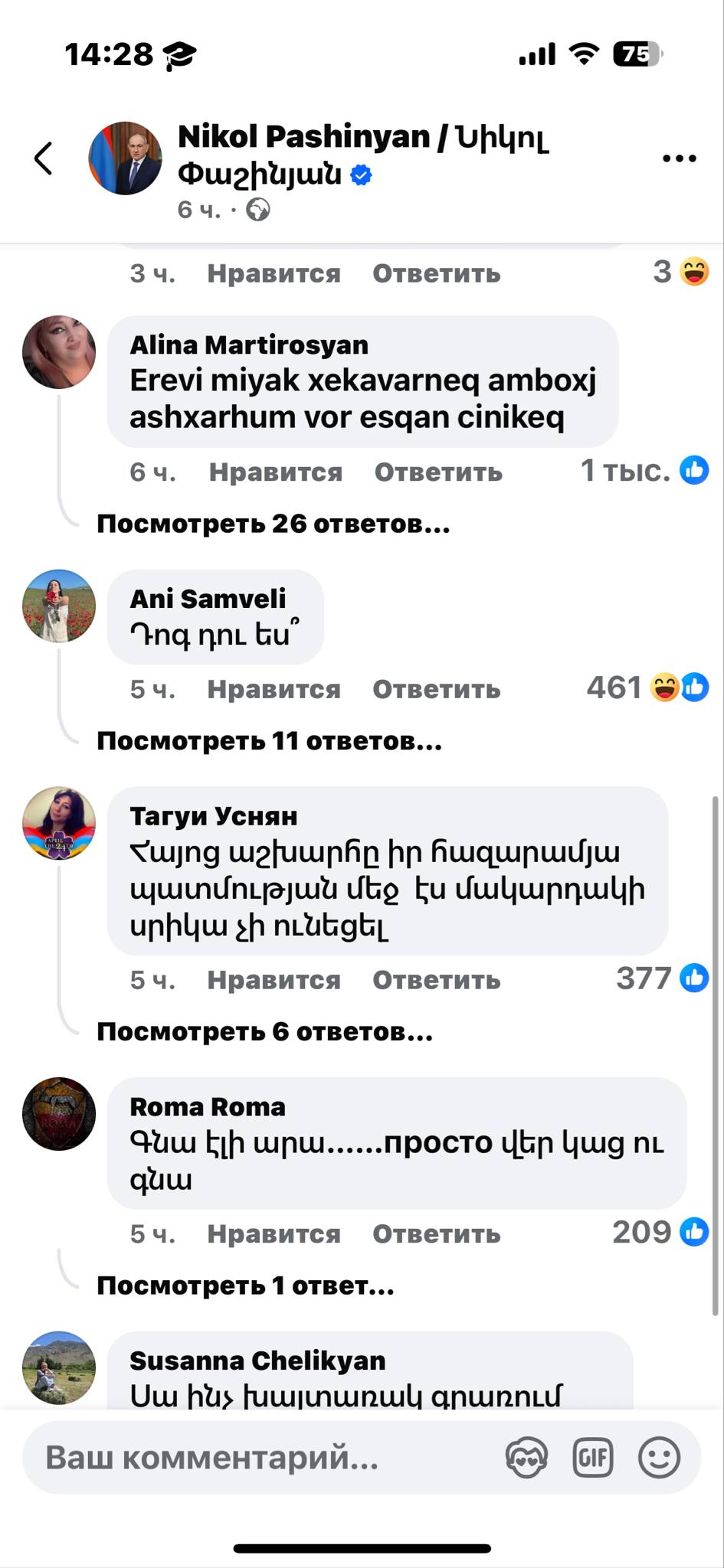This screenshot has height=1568, width=724.
Task: Reply to Тагуи Уснян's comment
Action: [x=436, y=980]
